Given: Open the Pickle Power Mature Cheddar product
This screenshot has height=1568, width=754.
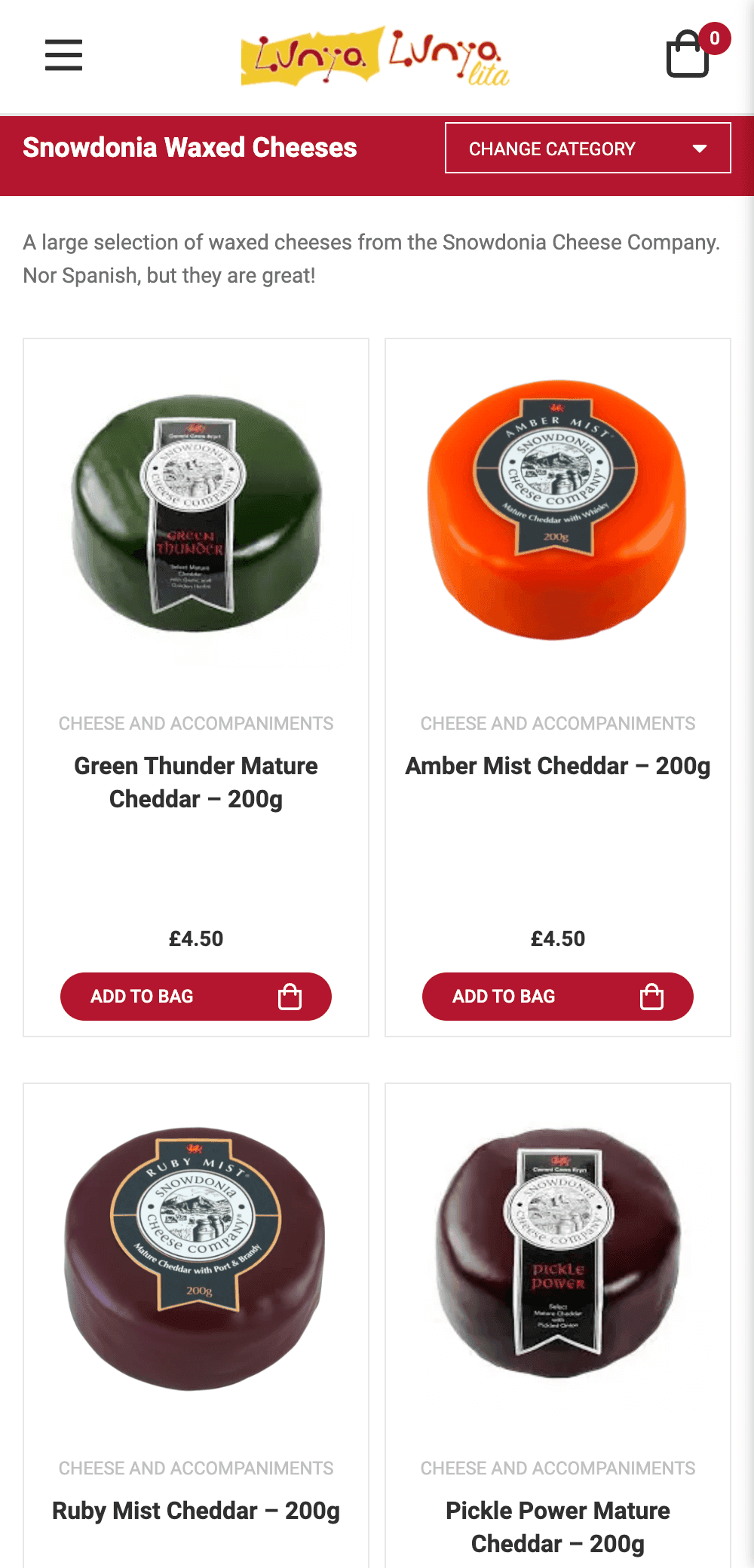Looking at the screenshot, I should point(558,1527).
